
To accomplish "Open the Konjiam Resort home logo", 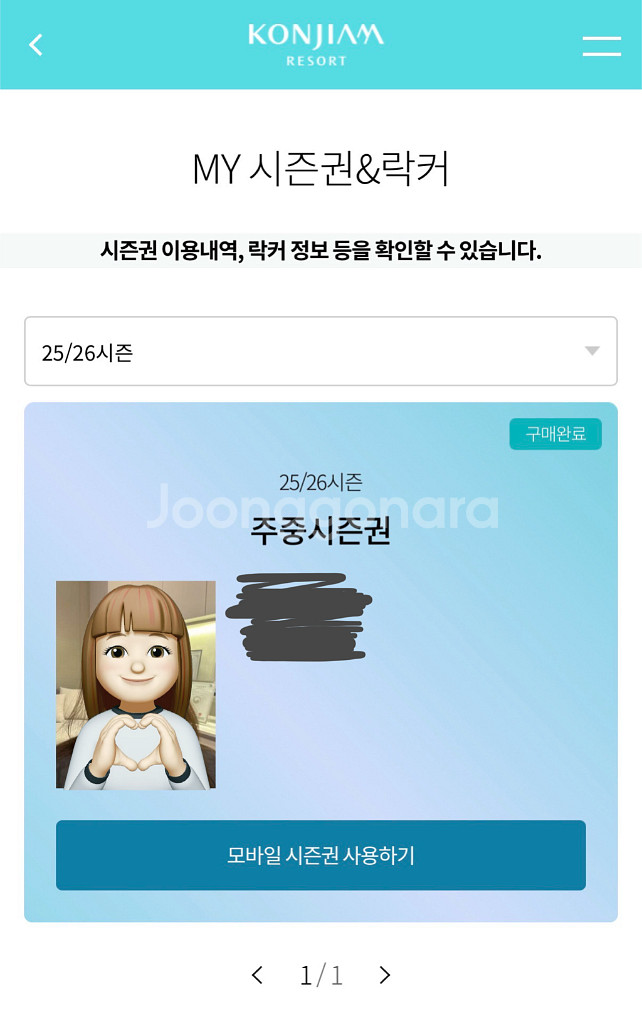I will (x=316, y=44).
